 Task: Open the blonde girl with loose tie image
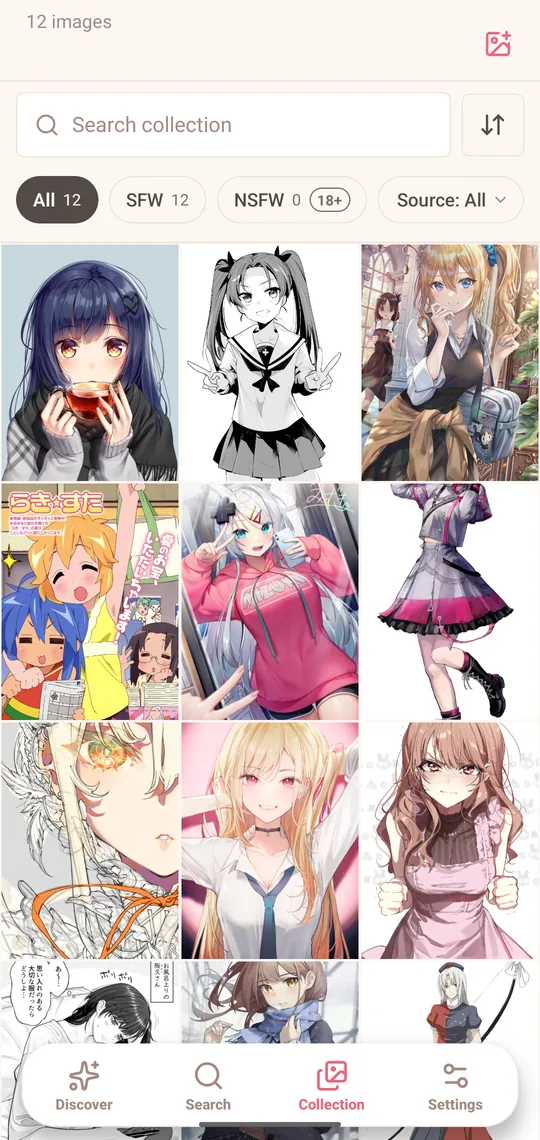coord(270,840)
